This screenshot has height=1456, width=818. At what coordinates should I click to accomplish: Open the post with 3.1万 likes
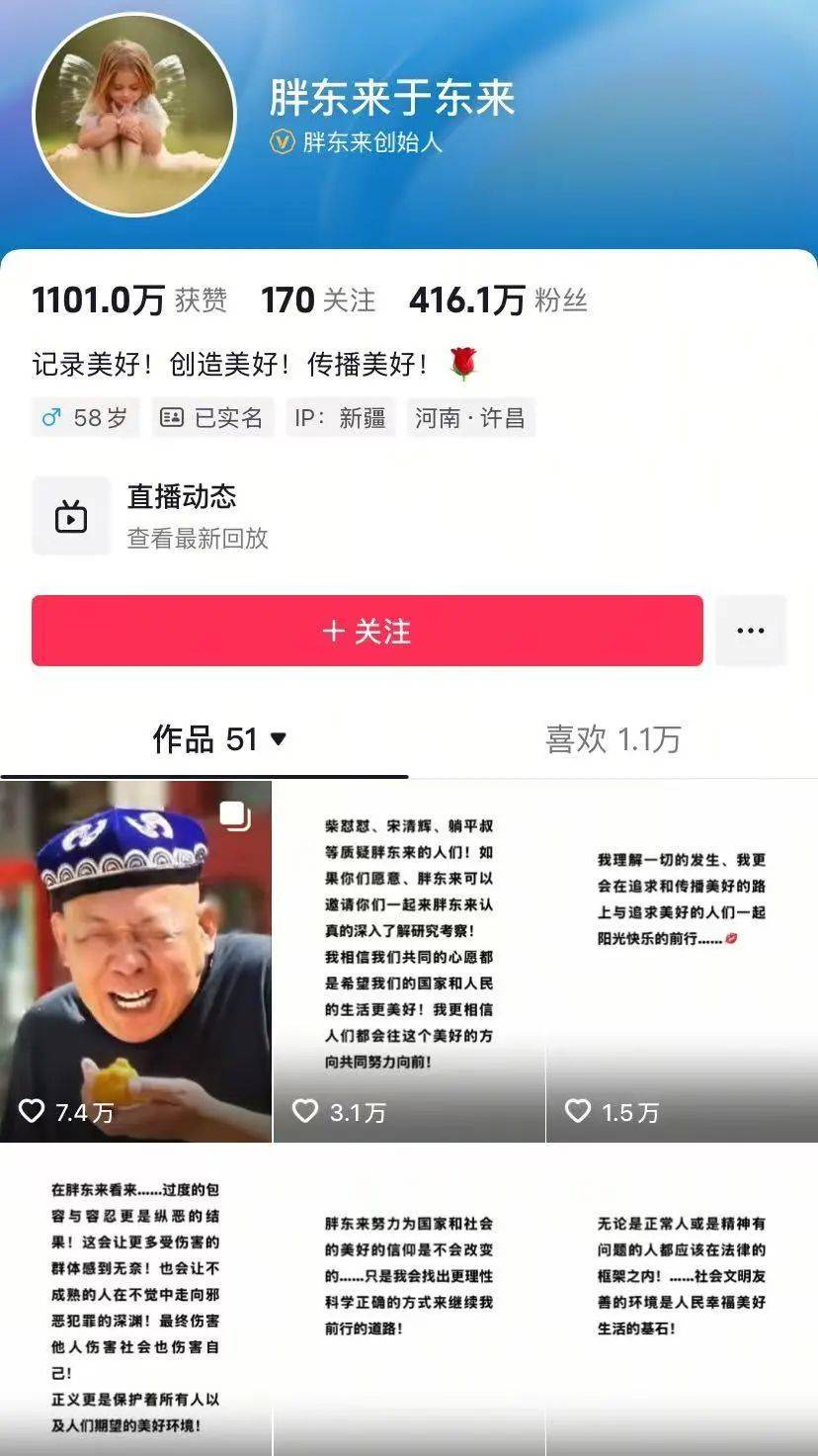409,961
